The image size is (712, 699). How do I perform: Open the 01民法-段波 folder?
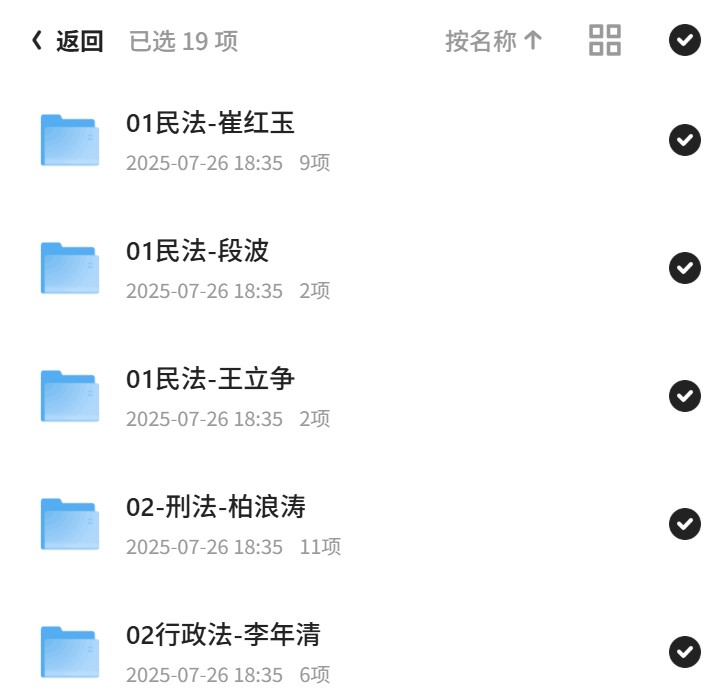click(x=197, y=251)
